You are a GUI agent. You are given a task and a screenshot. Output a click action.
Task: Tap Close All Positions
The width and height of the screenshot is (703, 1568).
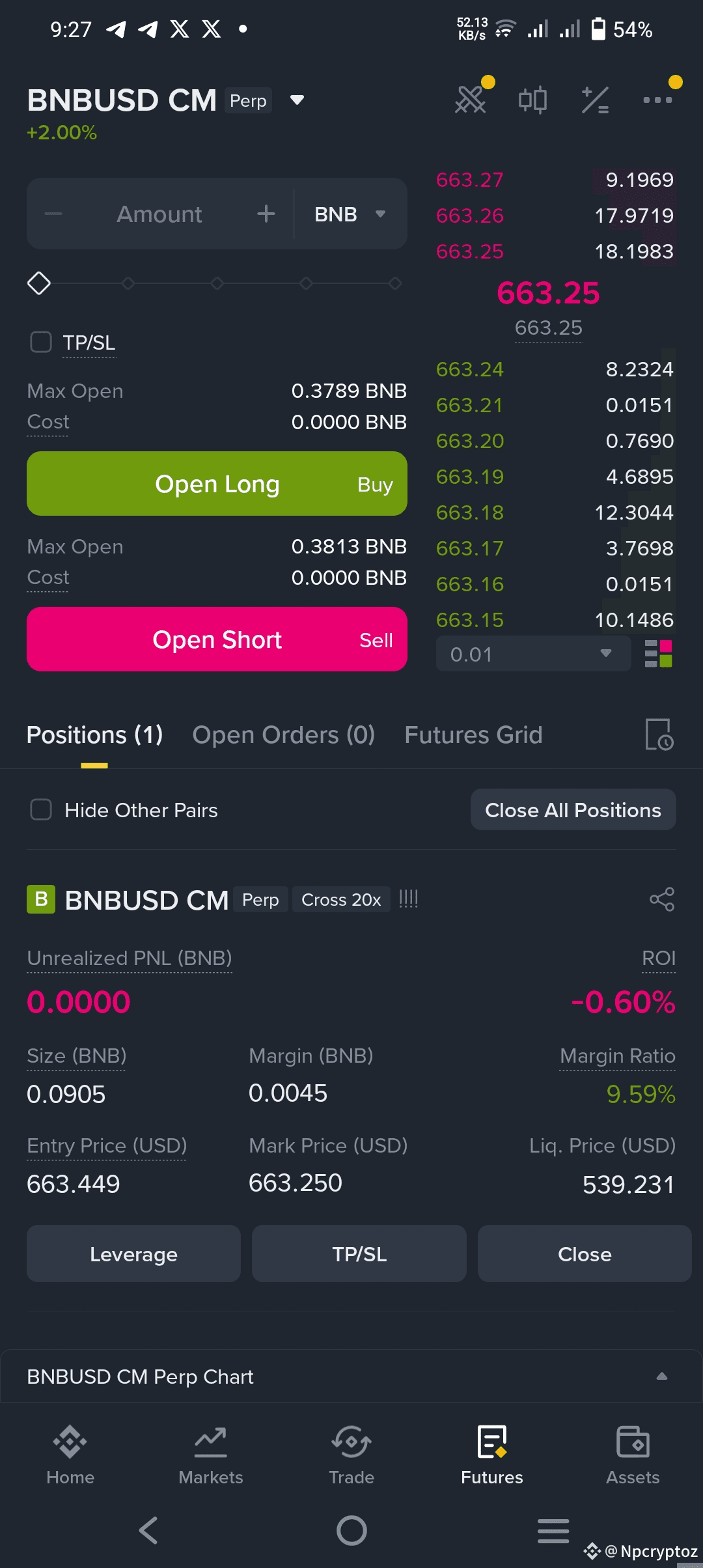(573, 810)
